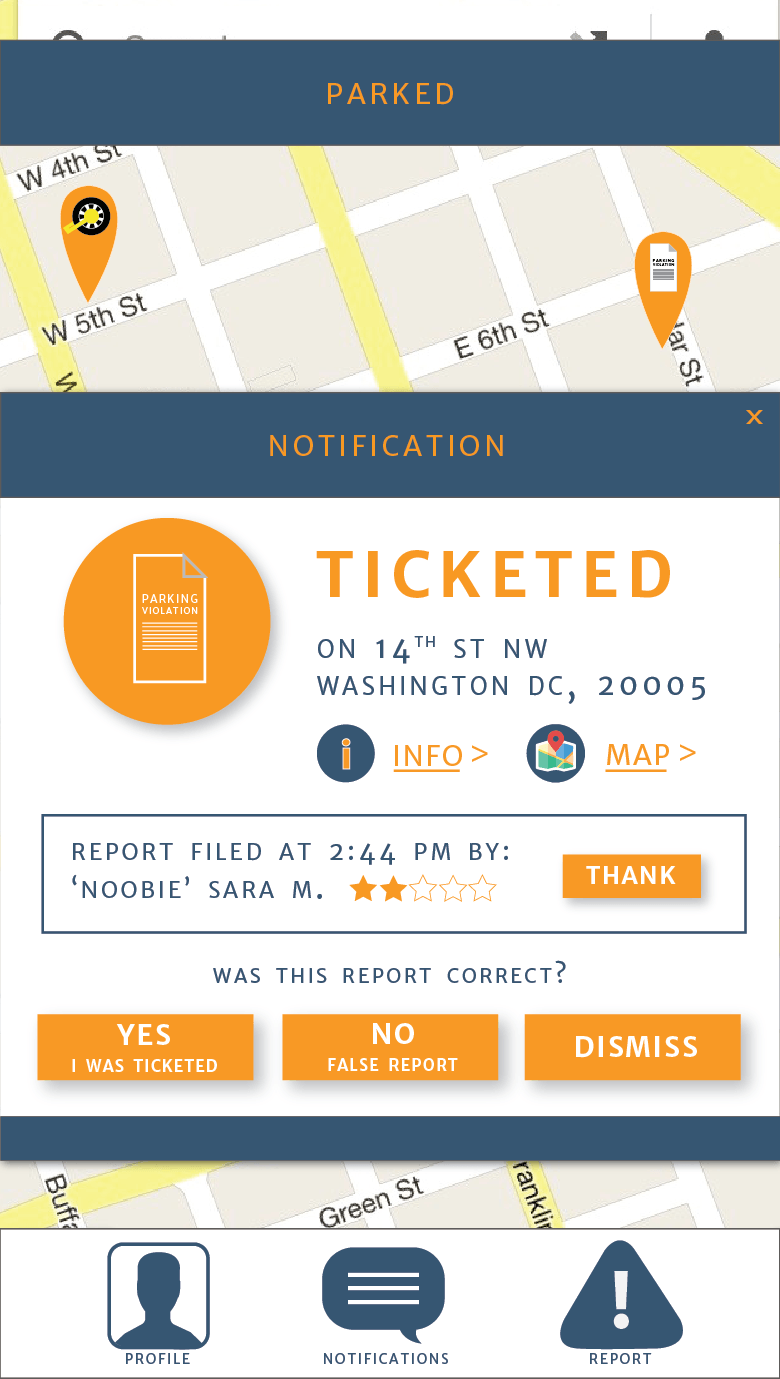Thank Sara M. for the report
Screen dimensions: 780x1379
pyautogui.click(x=631, y=876)
